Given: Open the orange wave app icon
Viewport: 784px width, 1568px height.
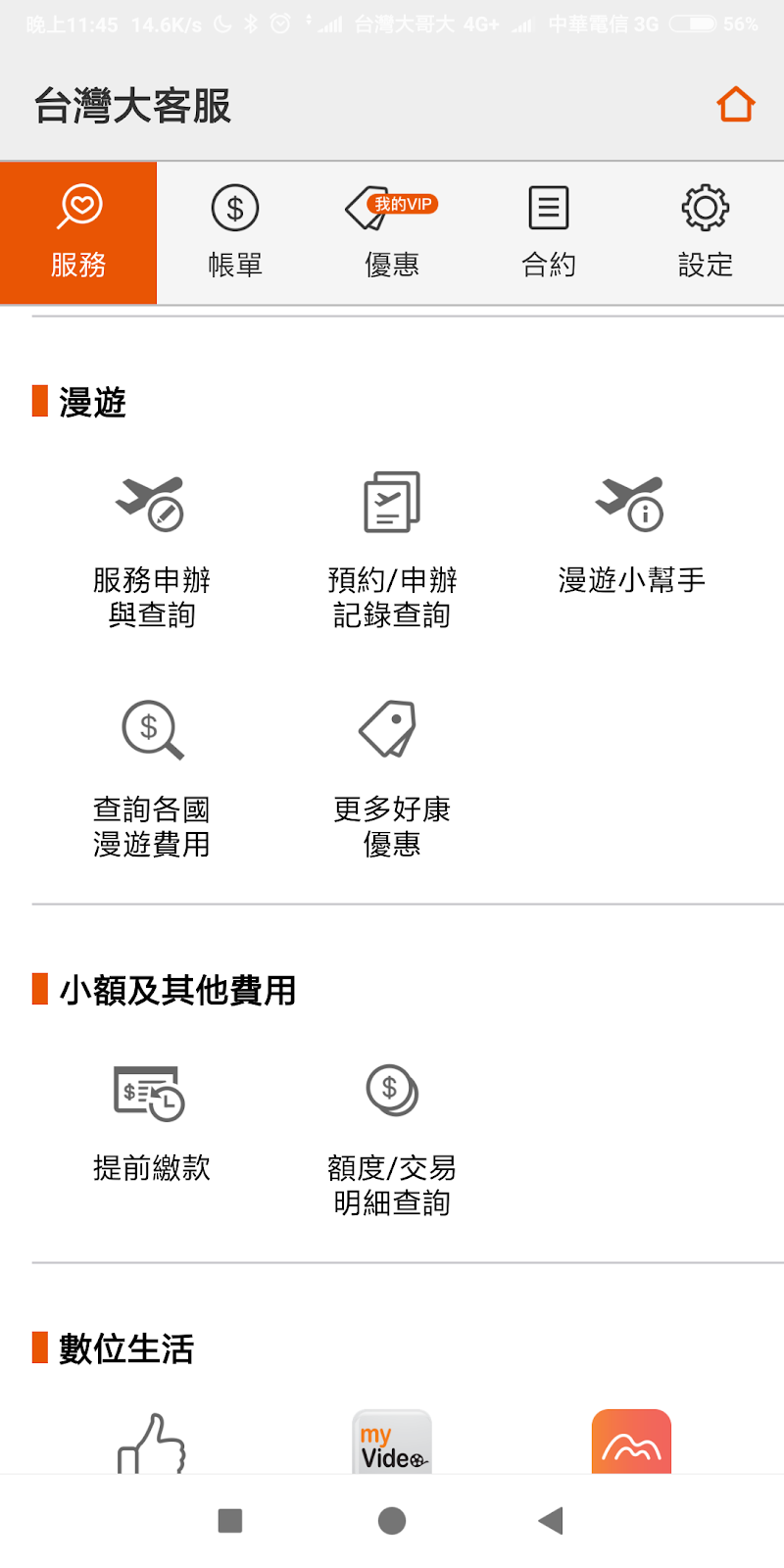Looking at the screenshot, I should 632,1443.
